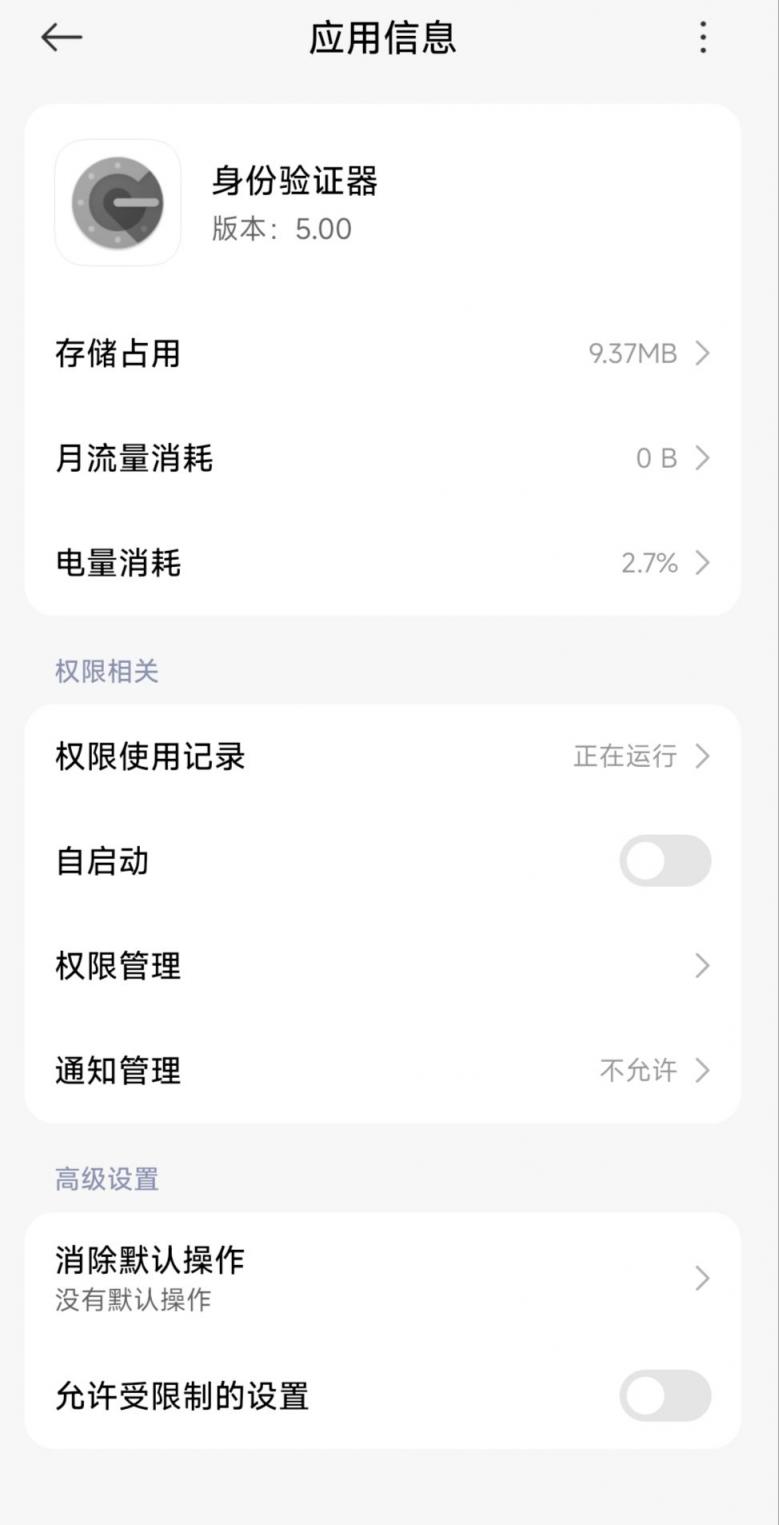Screen dimensions: 779x1525
Task: Open 权限管理 permission settings
Action: pyautogui.click(x=382, y=966)
